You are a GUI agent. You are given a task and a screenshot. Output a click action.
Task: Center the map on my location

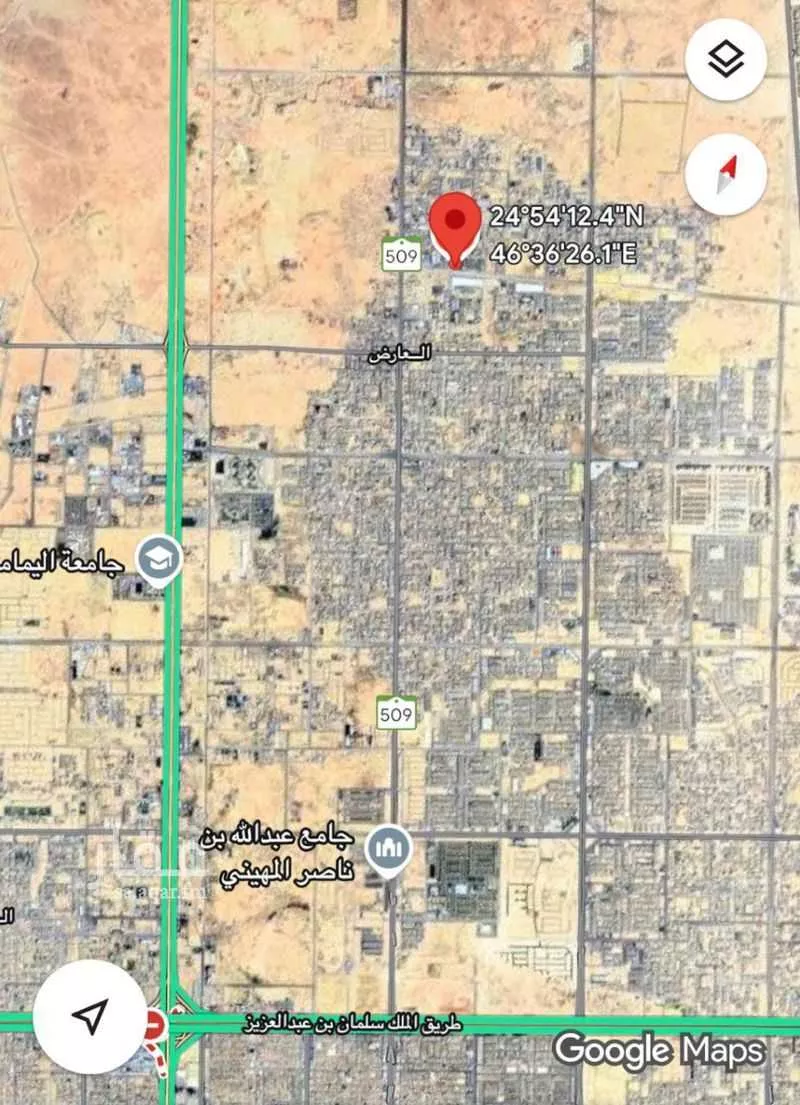pos(90,1018)
